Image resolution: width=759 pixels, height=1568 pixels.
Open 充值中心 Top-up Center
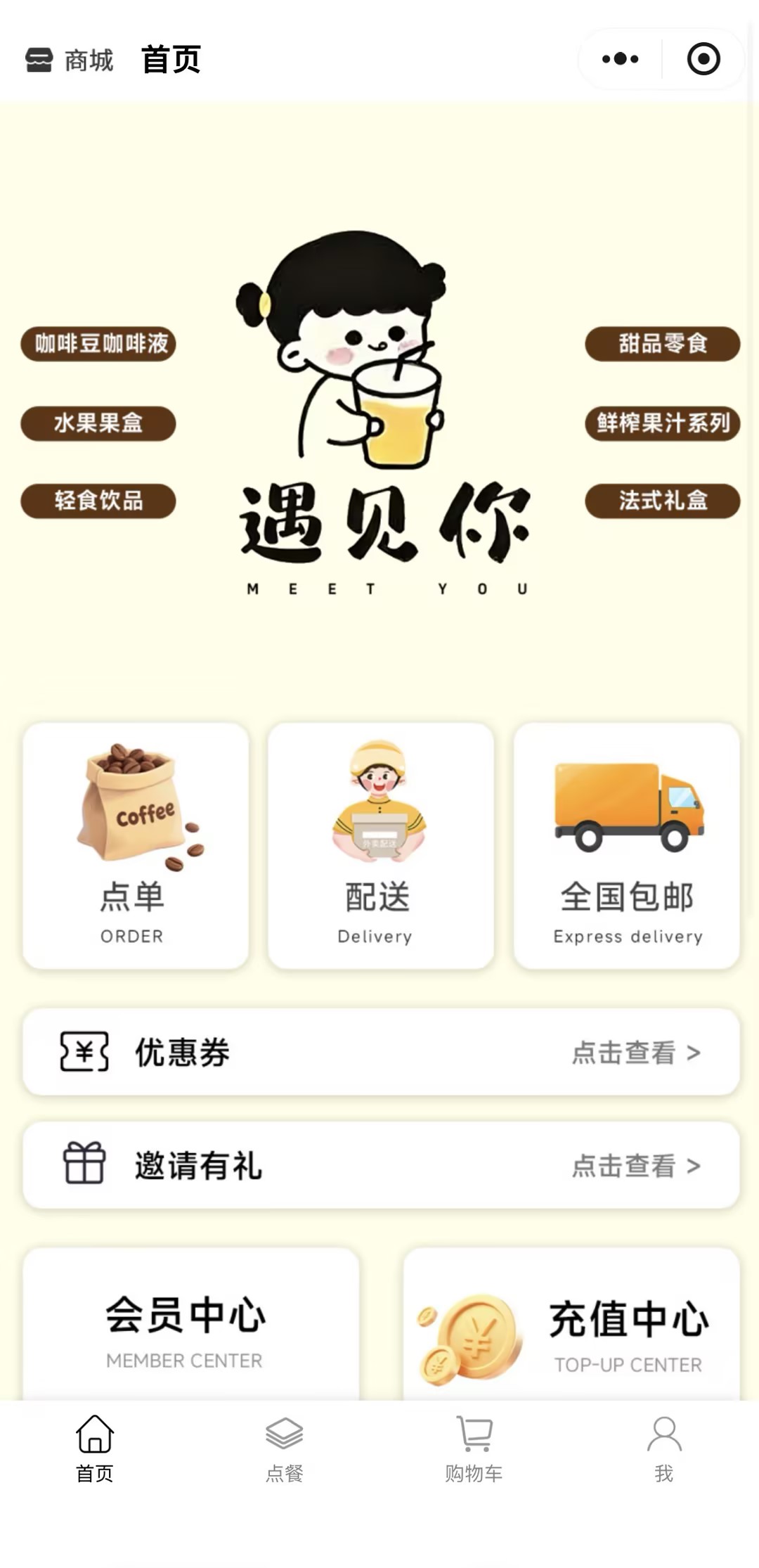(x=571, y=1329)
